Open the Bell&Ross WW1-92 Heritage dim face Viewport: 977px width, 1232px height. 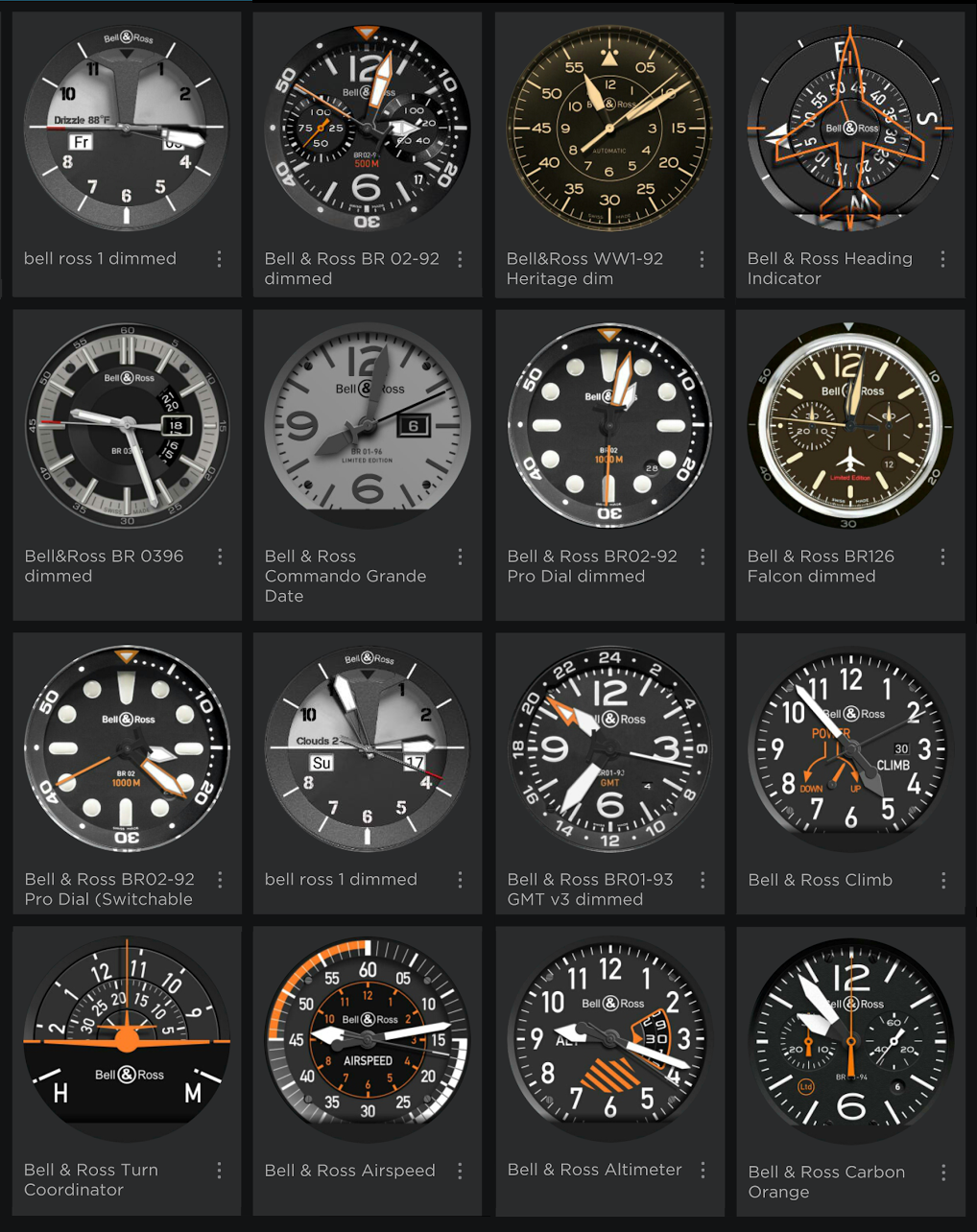(x=608, y=128)
